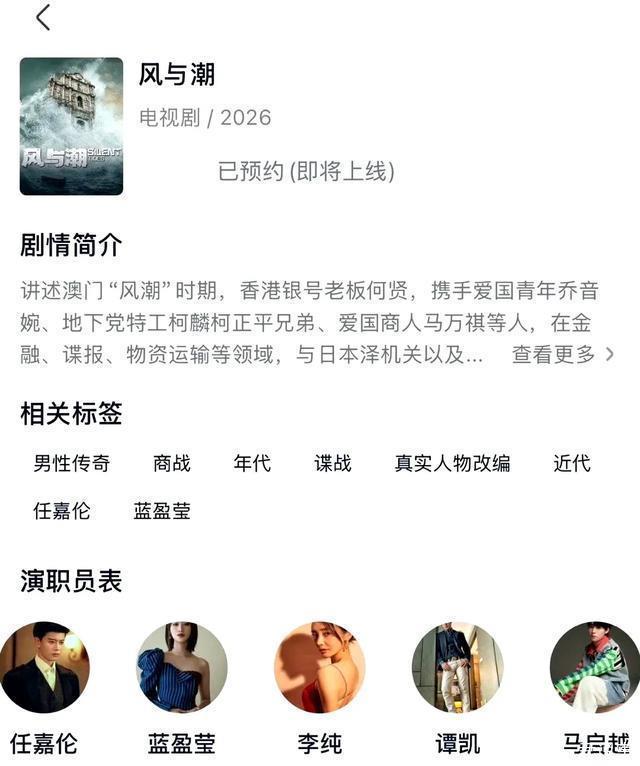Open cast member 谭凯's profile
The height and width of the screenshot is (766, 640).
tap(457, 667)
